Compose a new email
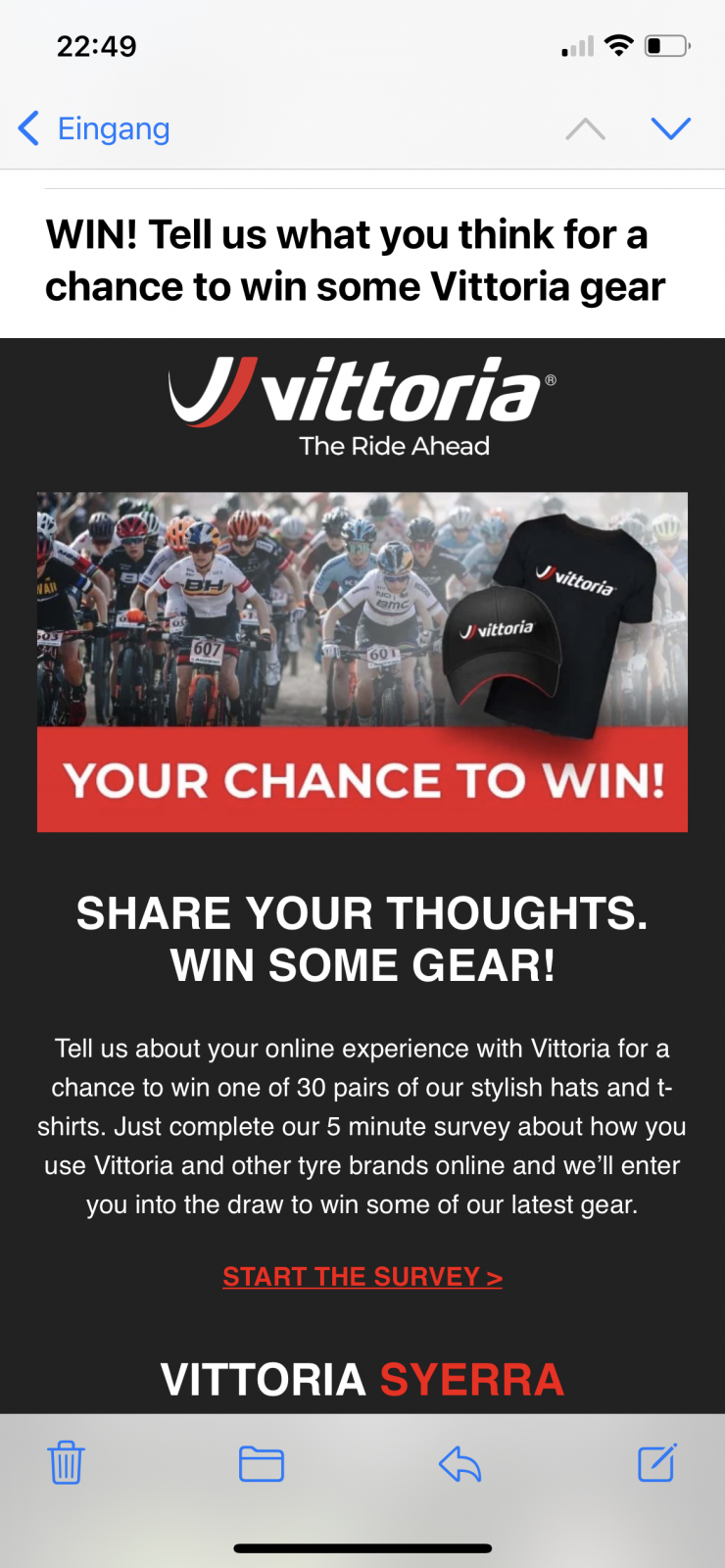 656,1462
